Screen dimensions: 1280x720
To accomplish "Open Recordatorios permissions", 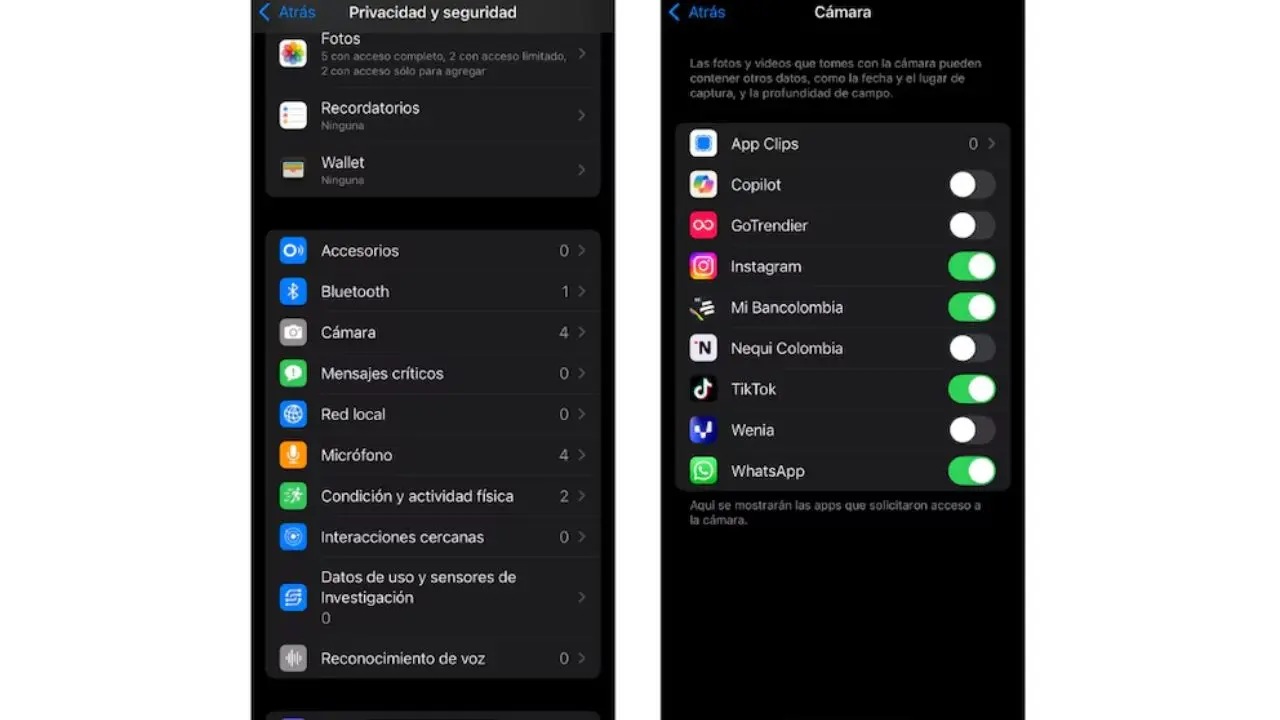I will (432, 115).
